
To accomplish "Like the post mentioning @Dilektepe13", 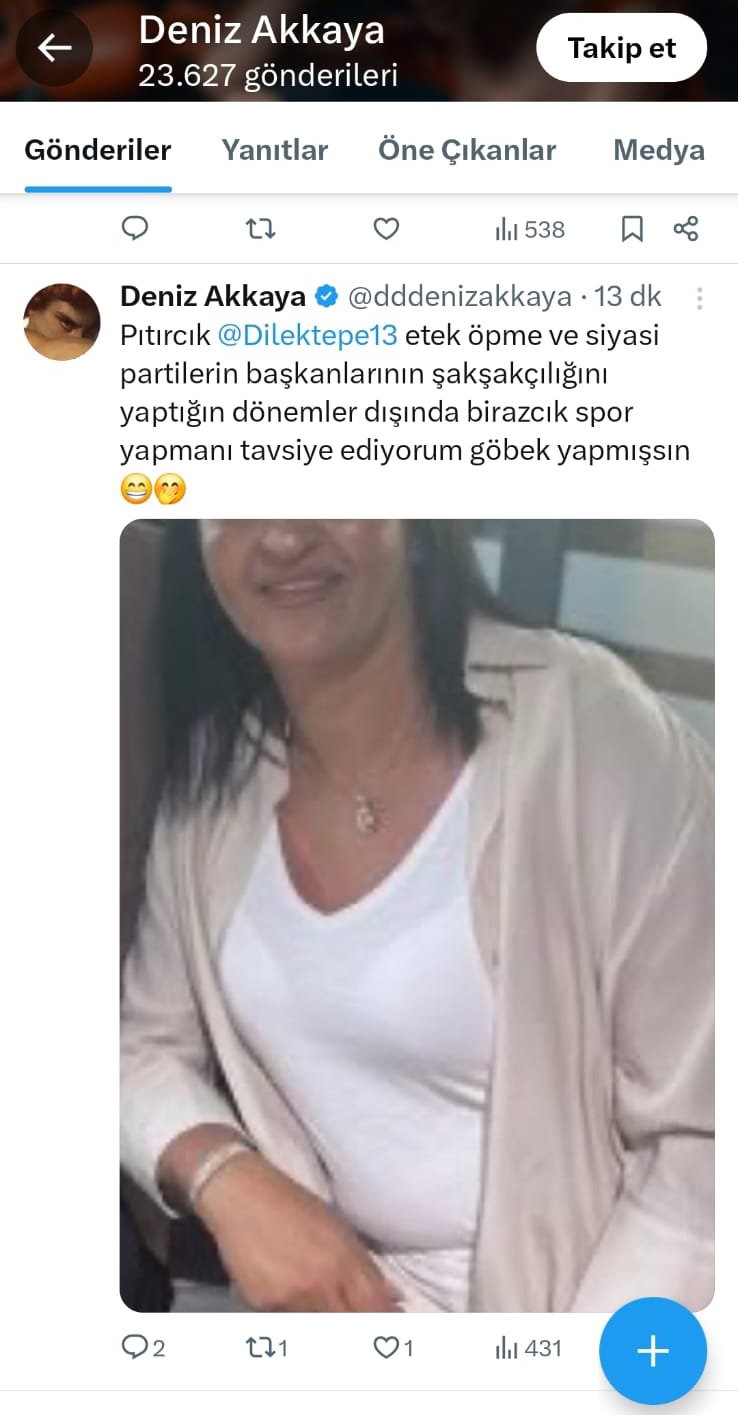I will tap(386, 1348).
